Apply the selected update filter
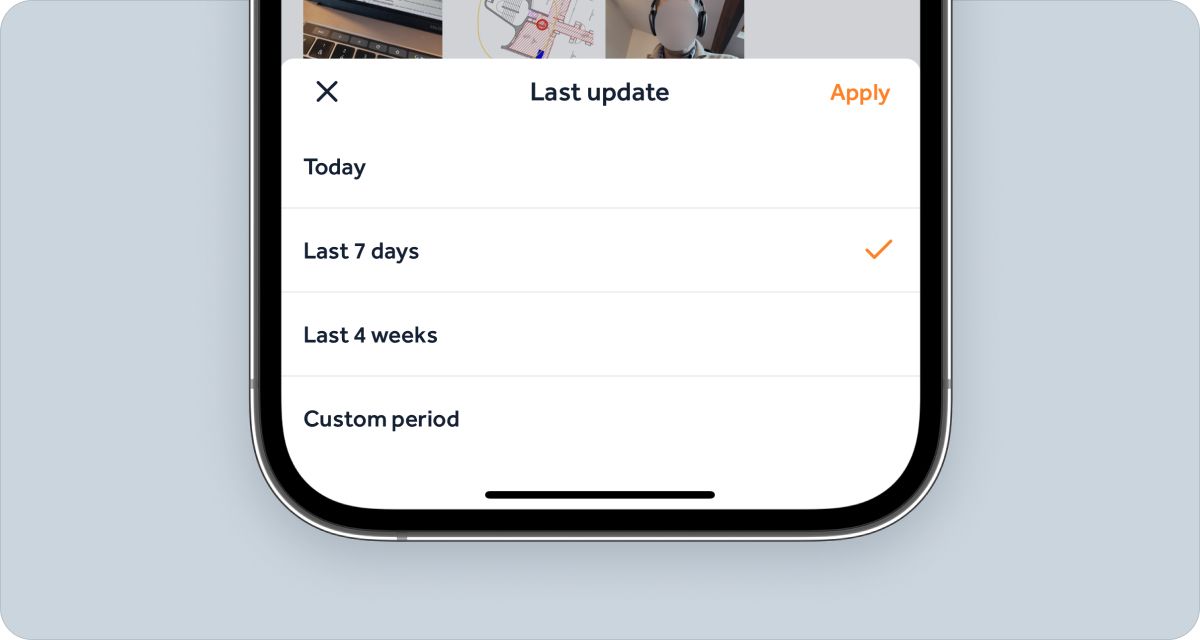The image size is (1200, 640). click(859, 93)
